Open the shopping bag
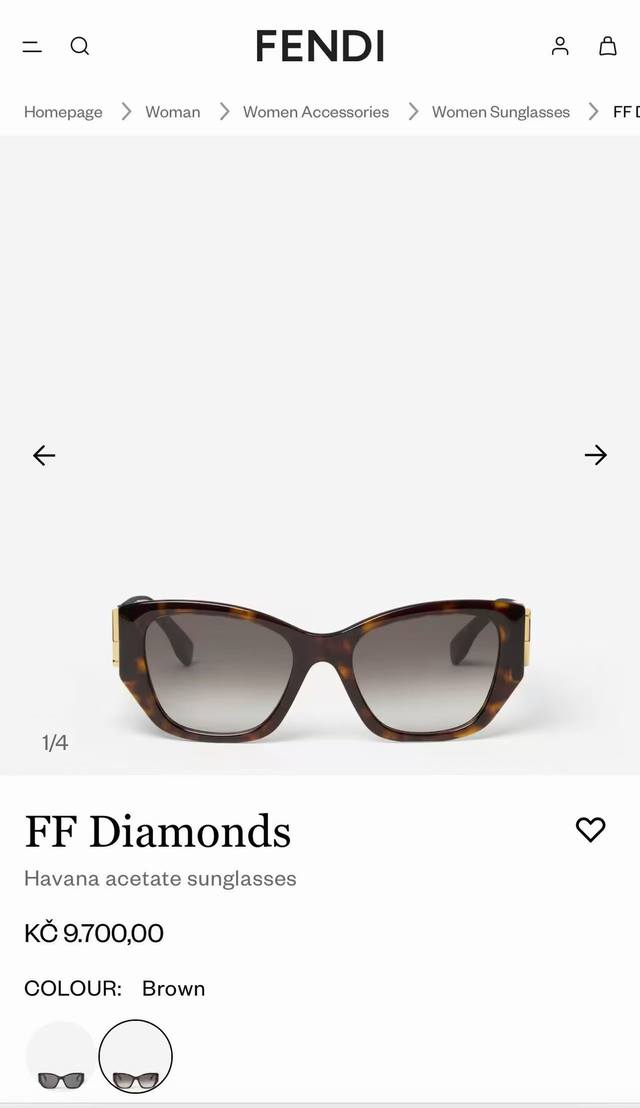 tap(608, 46)
